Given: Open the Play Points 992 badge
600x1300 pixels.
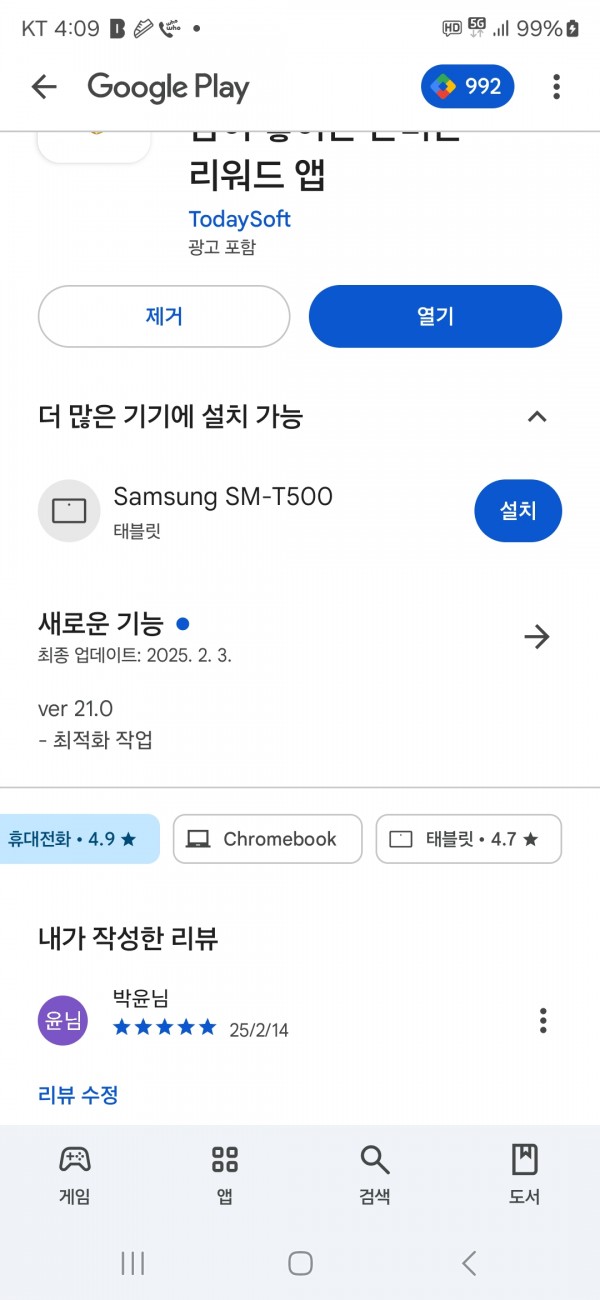Looking at the screenshot, I should click(468, 87).
